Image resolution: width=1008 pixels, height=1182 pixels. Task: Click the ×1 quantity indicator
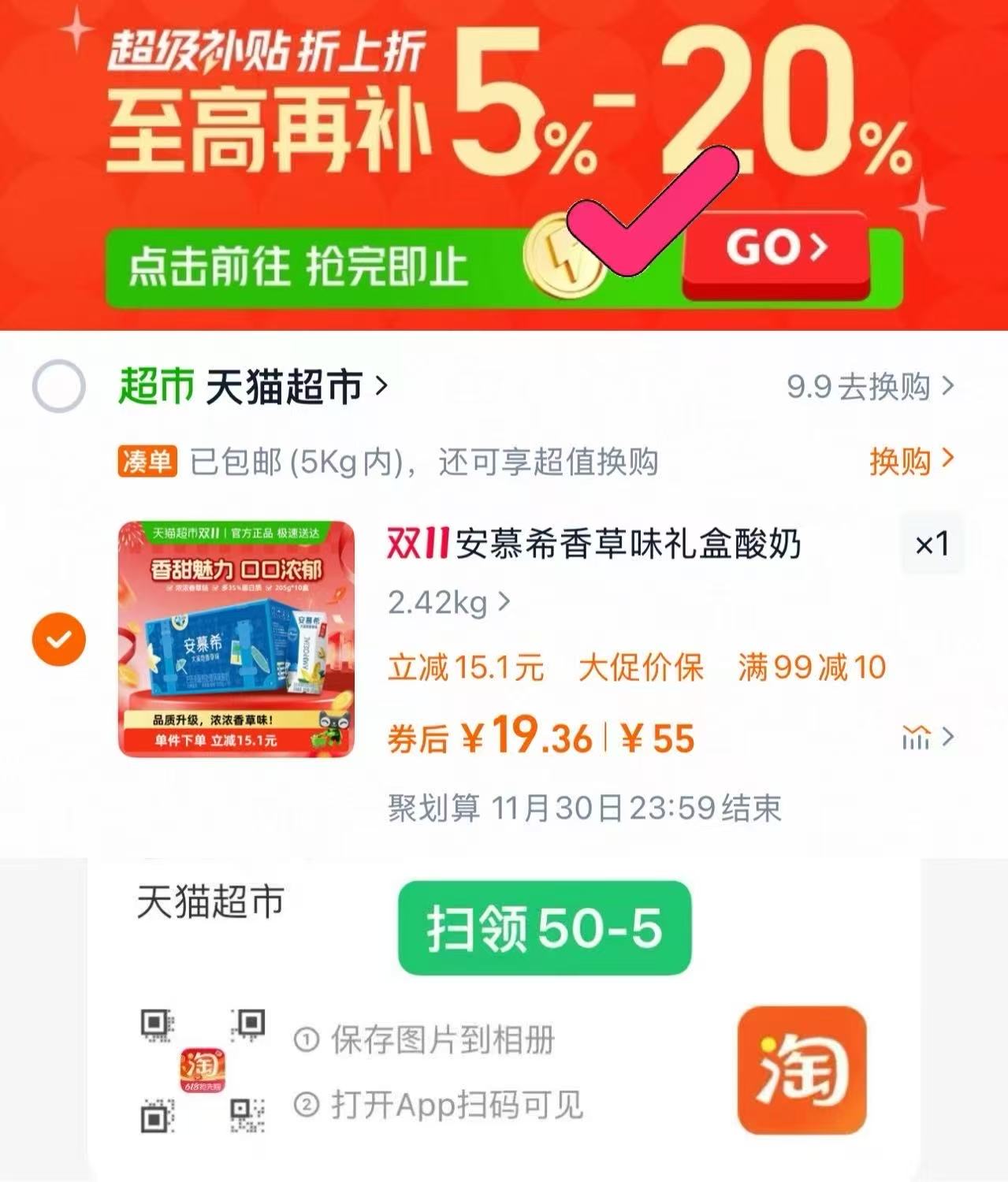click(933, 544)
